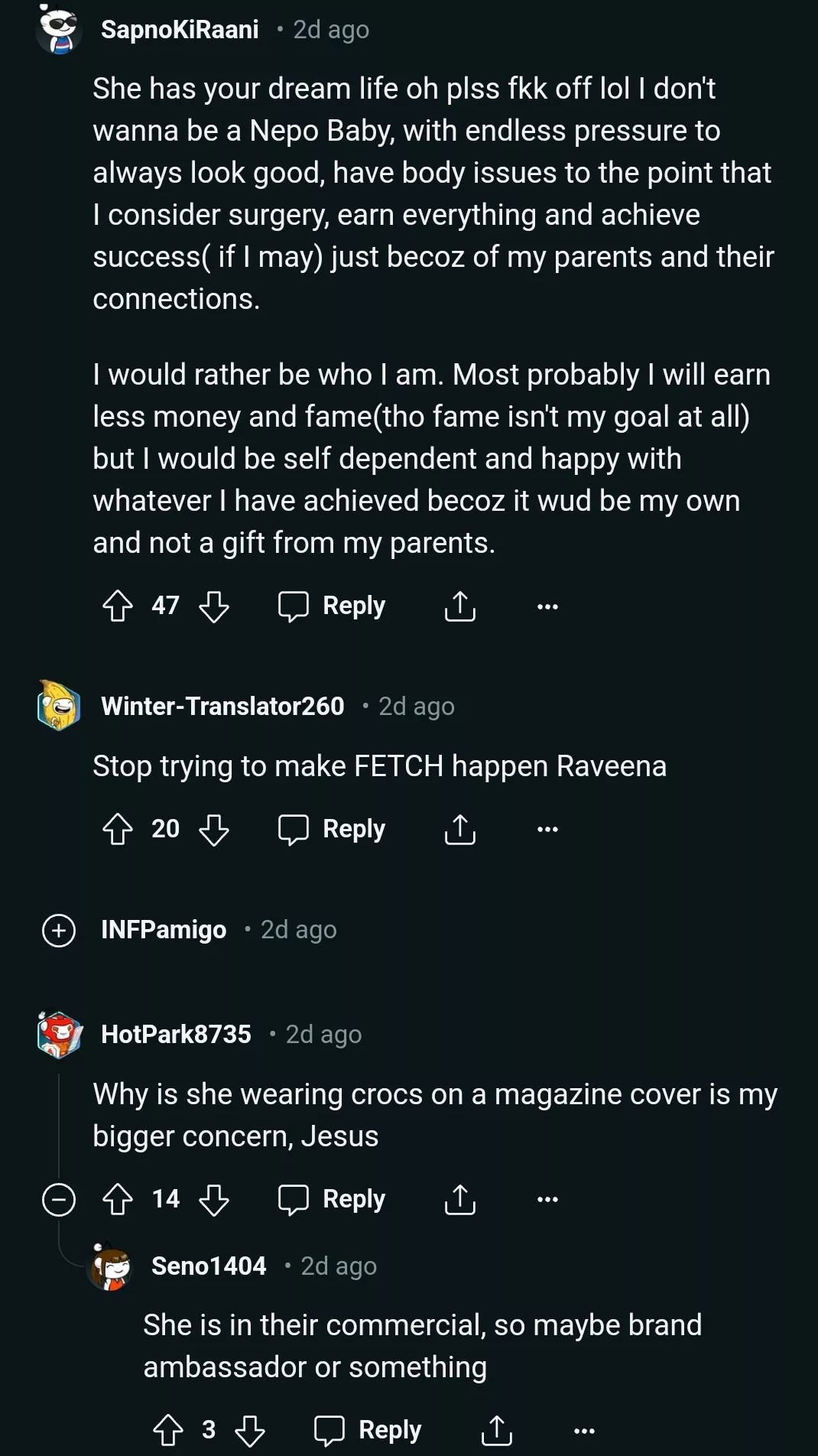Screen dimensions: 818x1456
Task: Reply to HotPark8735's comment
Action: pyautogui.click(x=333, y=1199)
